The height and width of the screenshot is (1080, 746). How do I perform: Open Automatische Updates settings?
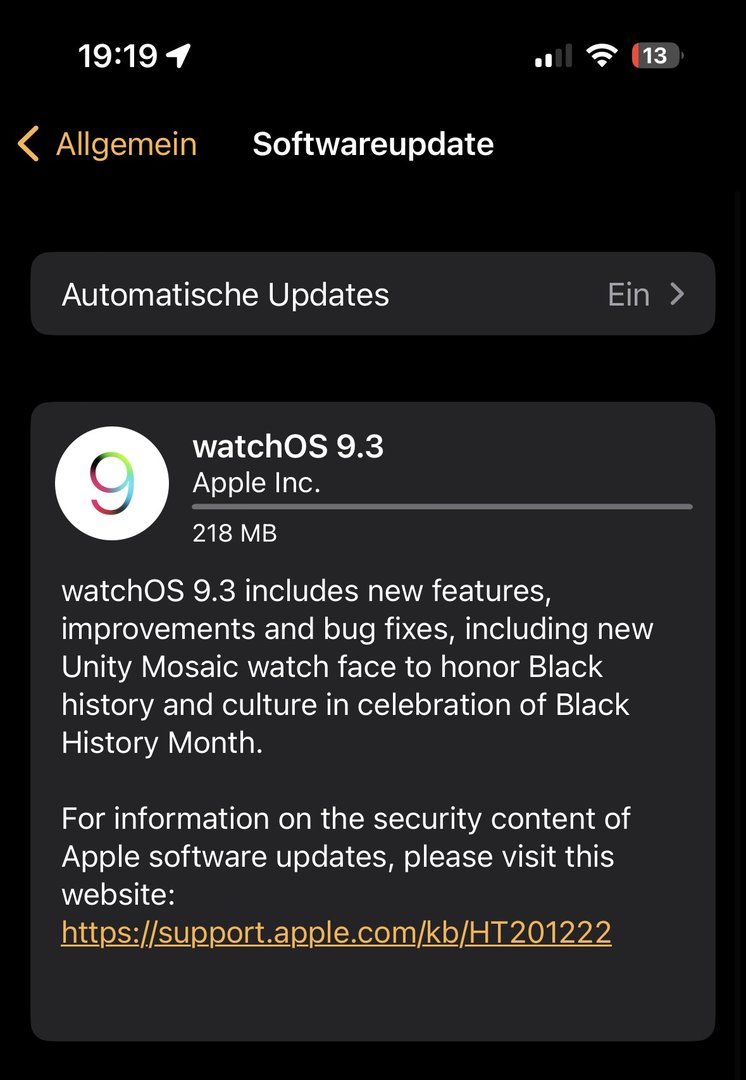pyautogui.click(x=372, y=294)
